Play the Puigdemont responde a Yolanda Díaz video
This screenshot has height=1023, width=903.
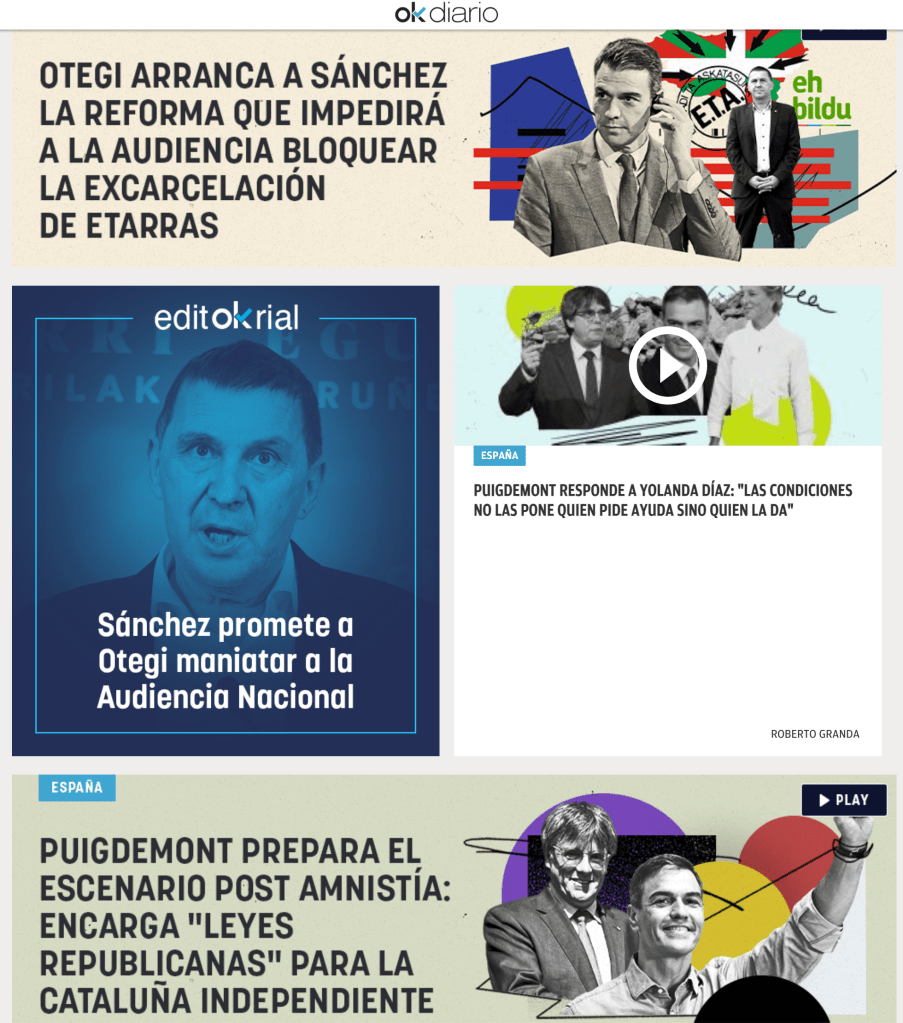667,366
